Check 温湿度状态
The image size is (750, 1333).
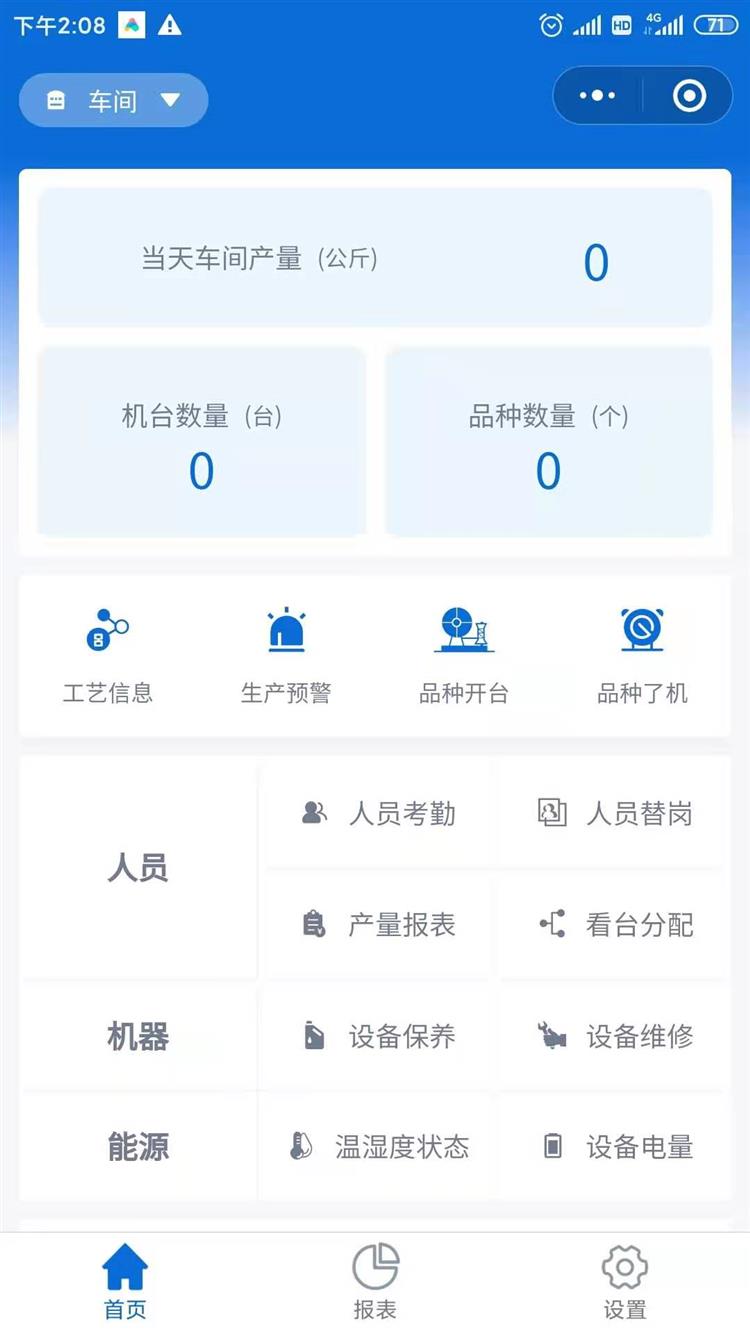pyautogui.click(x=378, y=1146)
